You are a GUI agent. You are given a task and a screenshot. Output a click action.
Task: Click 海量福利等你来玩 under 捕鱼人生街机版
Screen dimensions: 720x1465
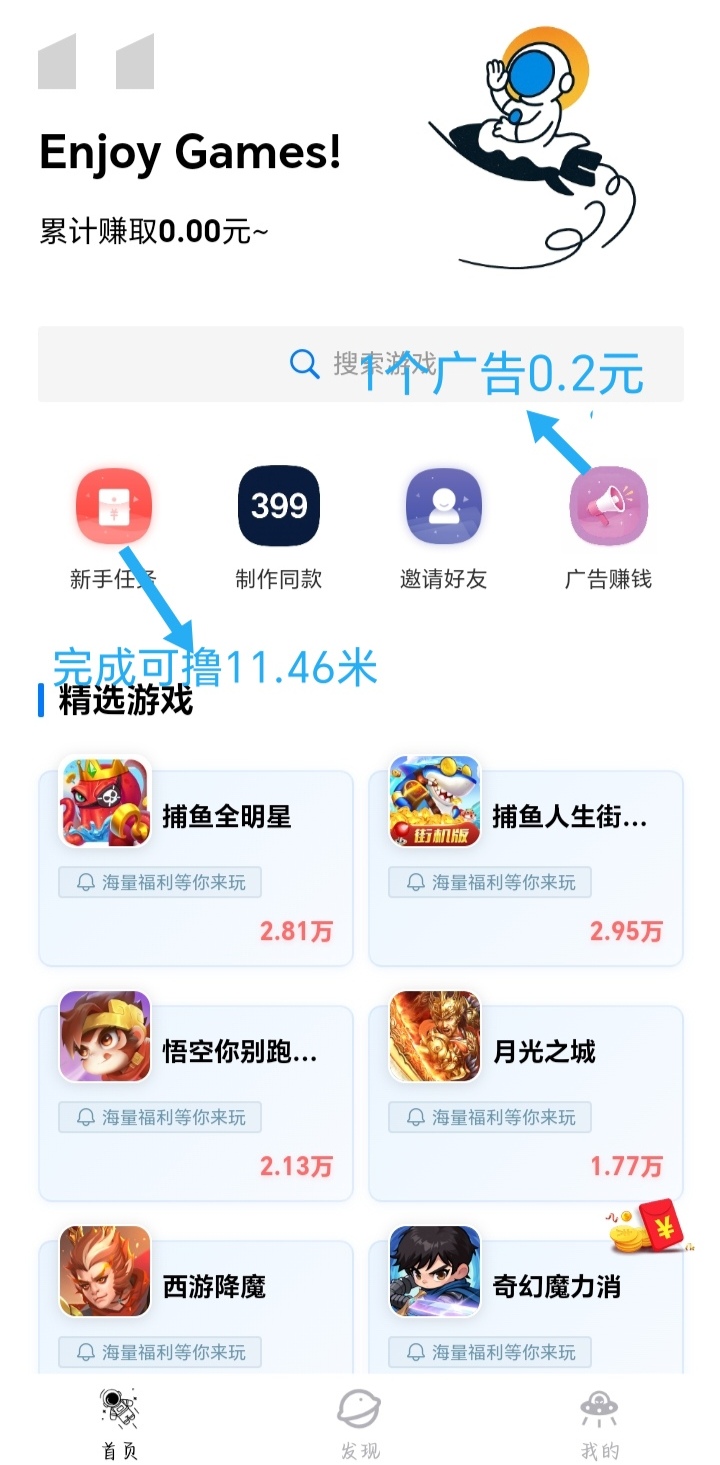487,882
